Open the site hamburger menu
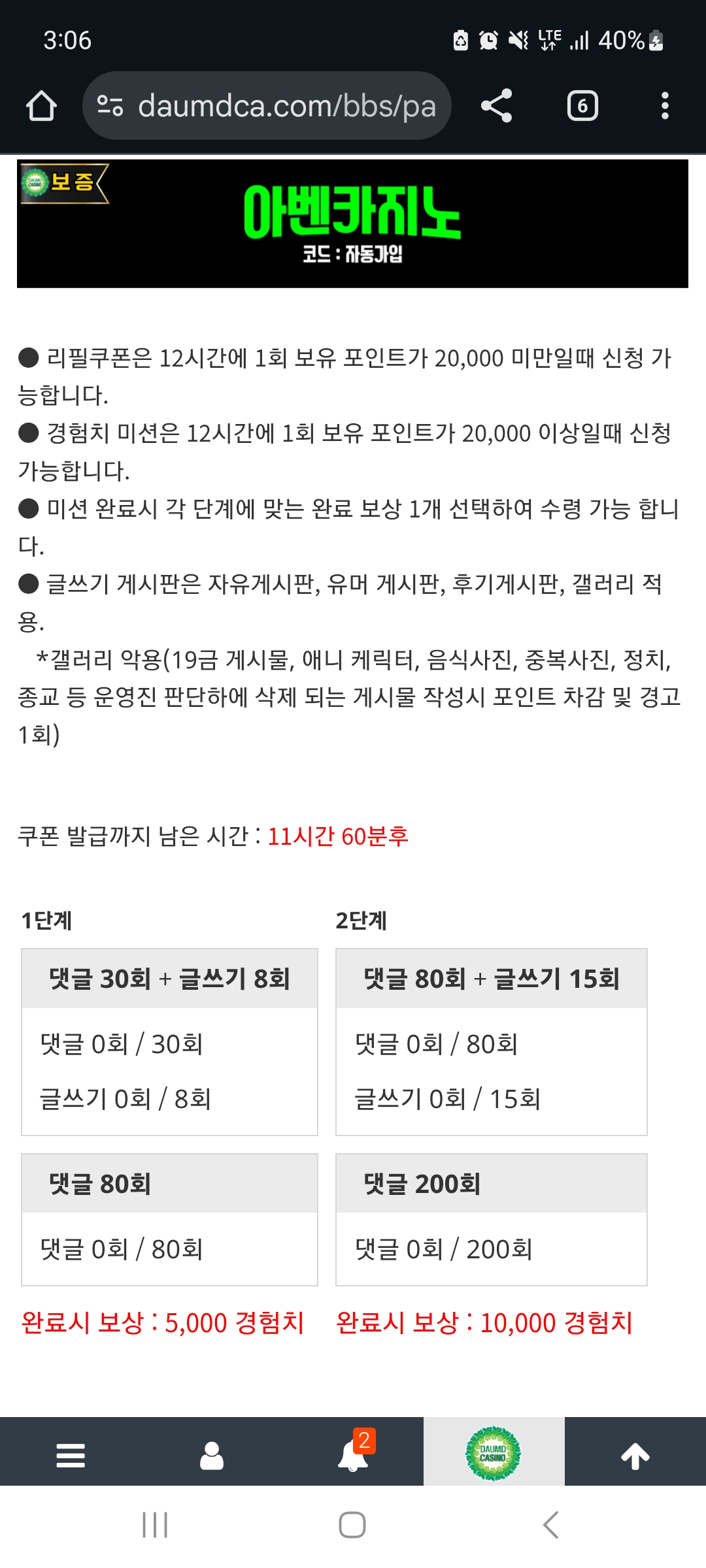 [71, 1456]
